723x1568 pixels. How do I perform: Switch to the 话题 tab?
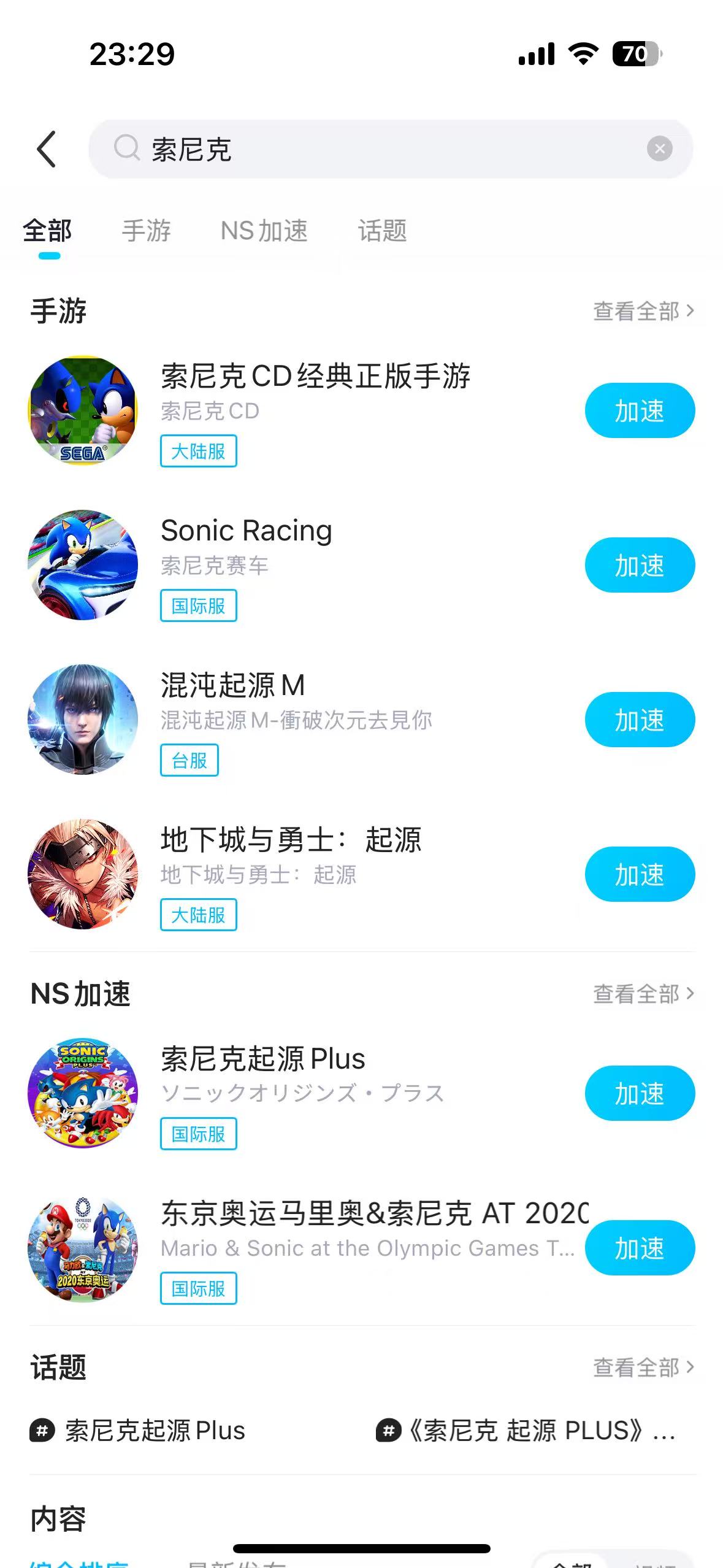pyautogui.click(x=382, y=231)
